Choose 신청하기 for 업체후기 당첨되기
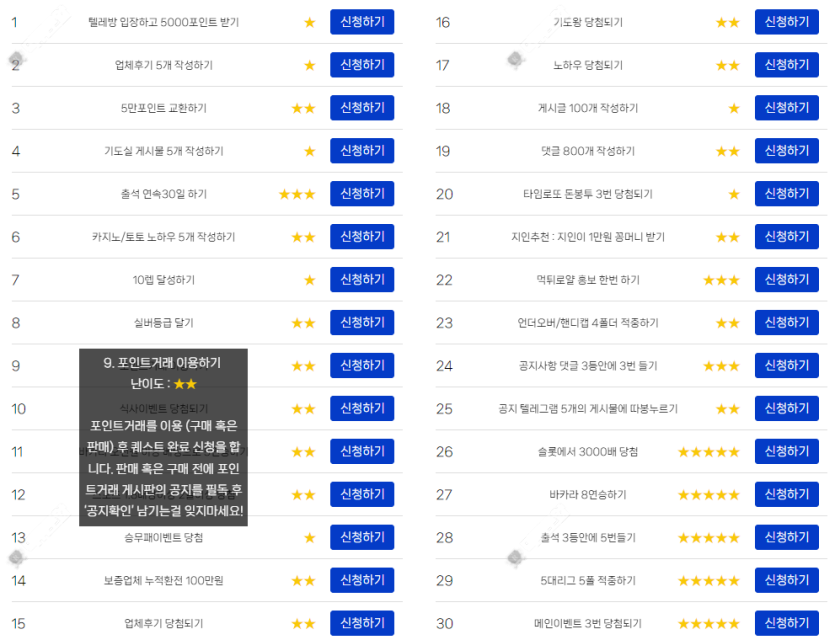 pyautogui.click(x=362, y=624)
